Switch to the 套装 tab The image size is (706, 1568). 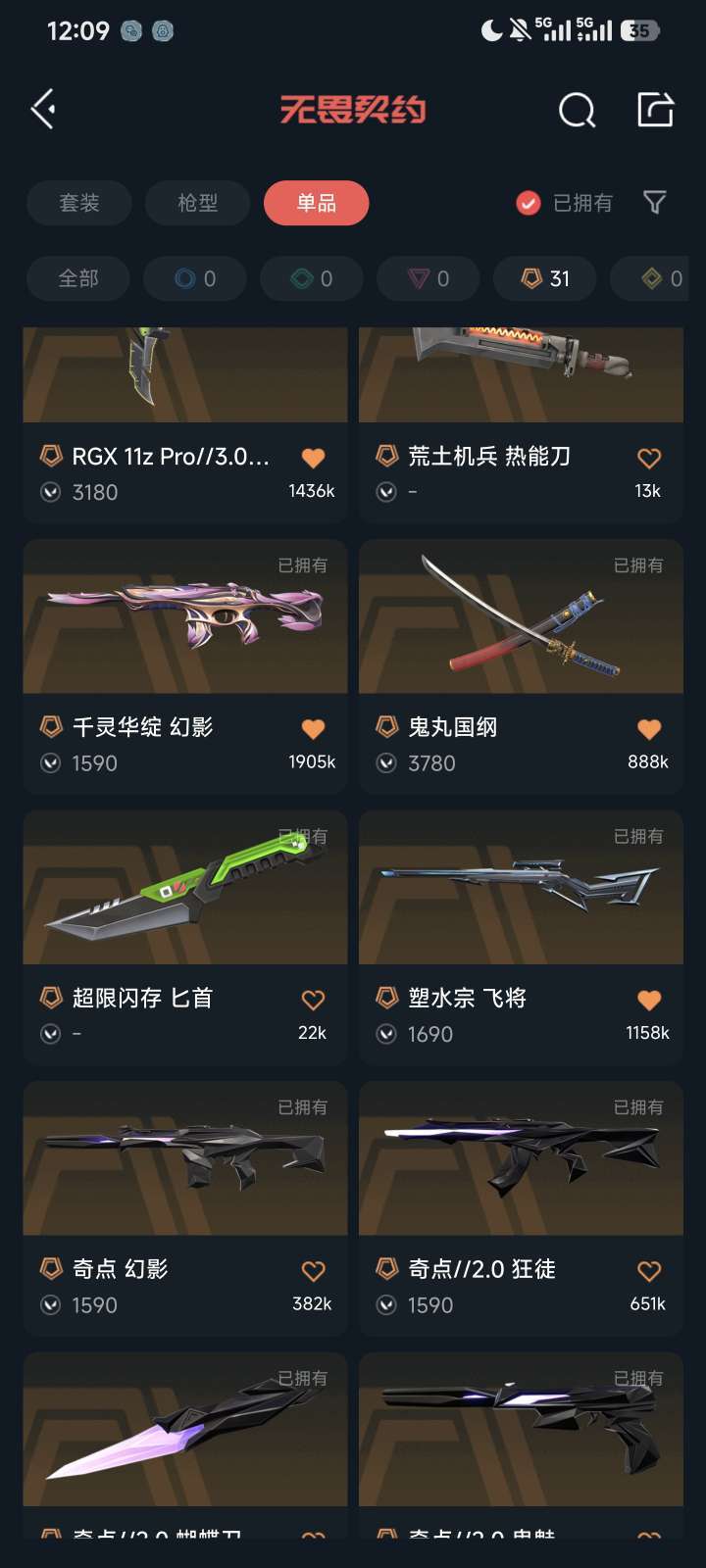(79, 203)
